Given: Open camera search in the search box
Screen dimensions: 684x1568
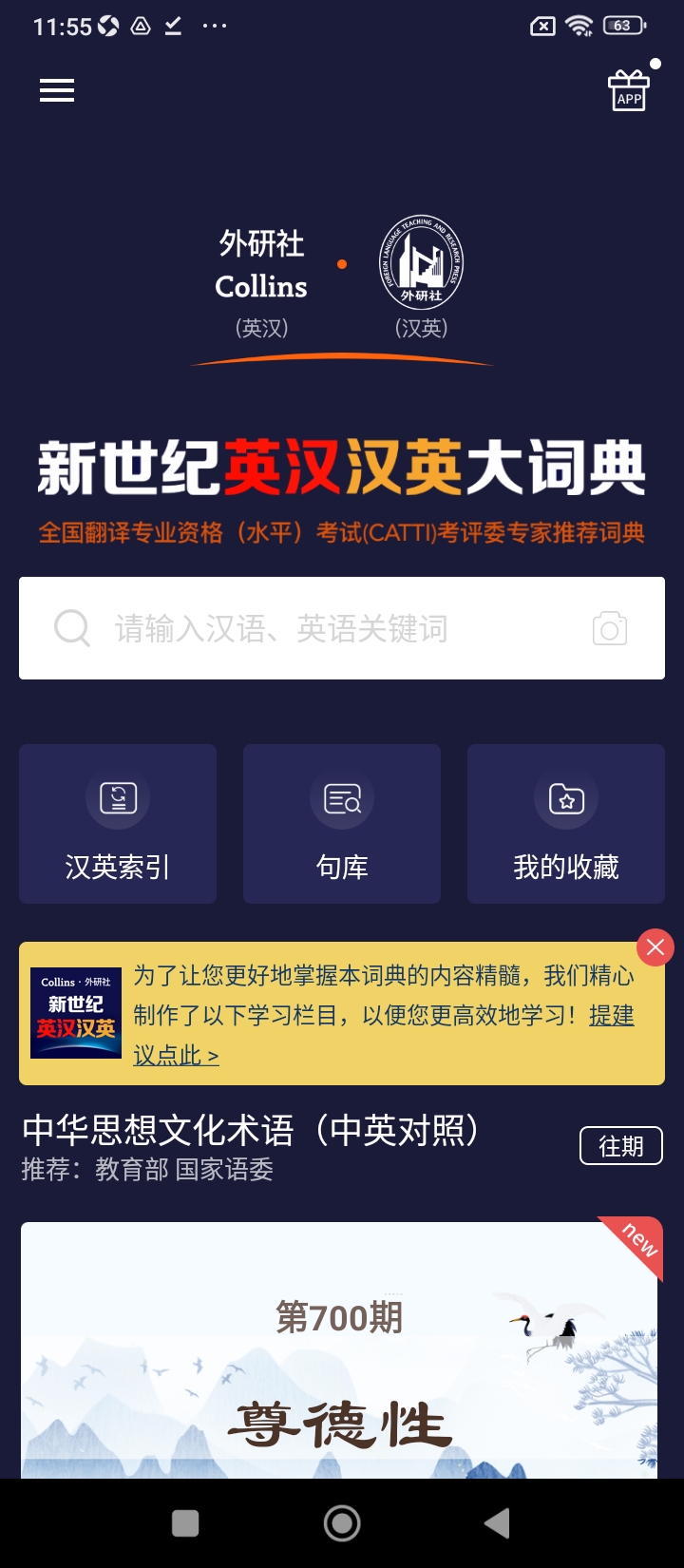Looking at the screenshot, I should coord(610,629).
